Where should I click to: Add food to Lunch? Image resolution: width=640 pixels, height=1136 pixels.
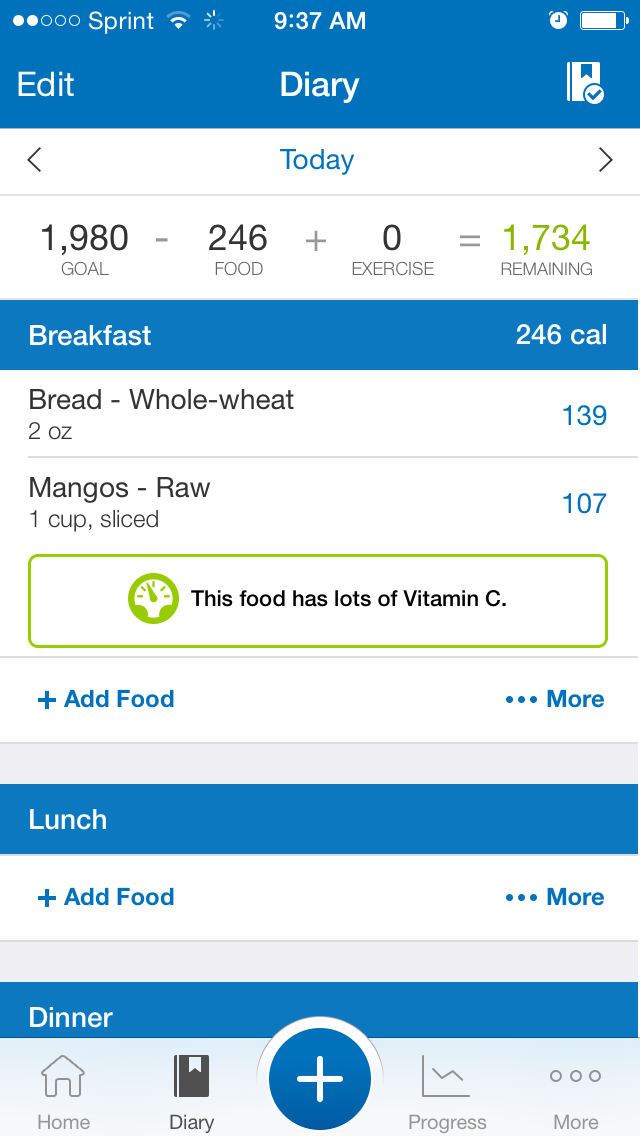click(x=106, y=897)
